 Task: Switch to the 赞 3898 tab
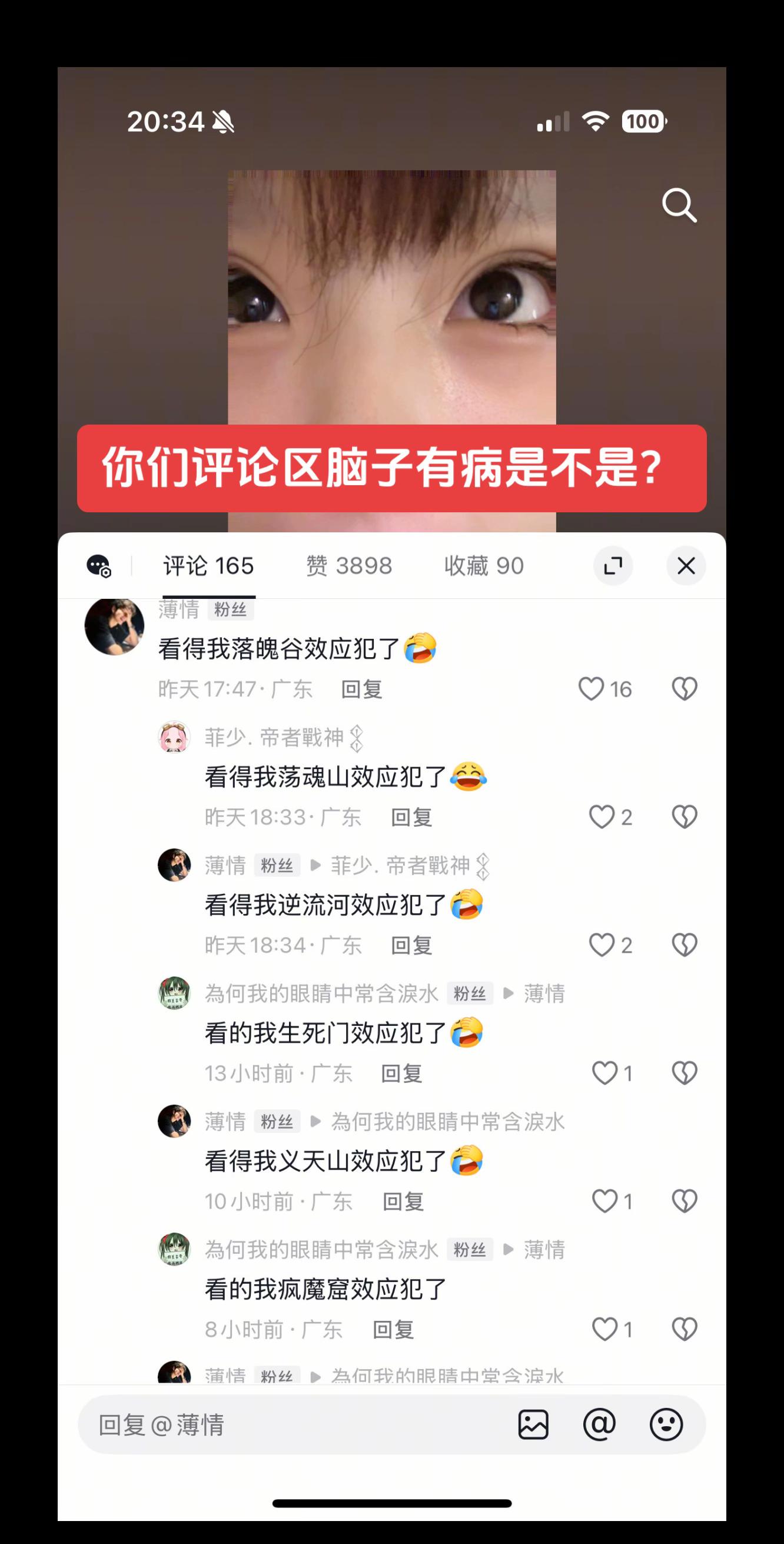point(349,566)
